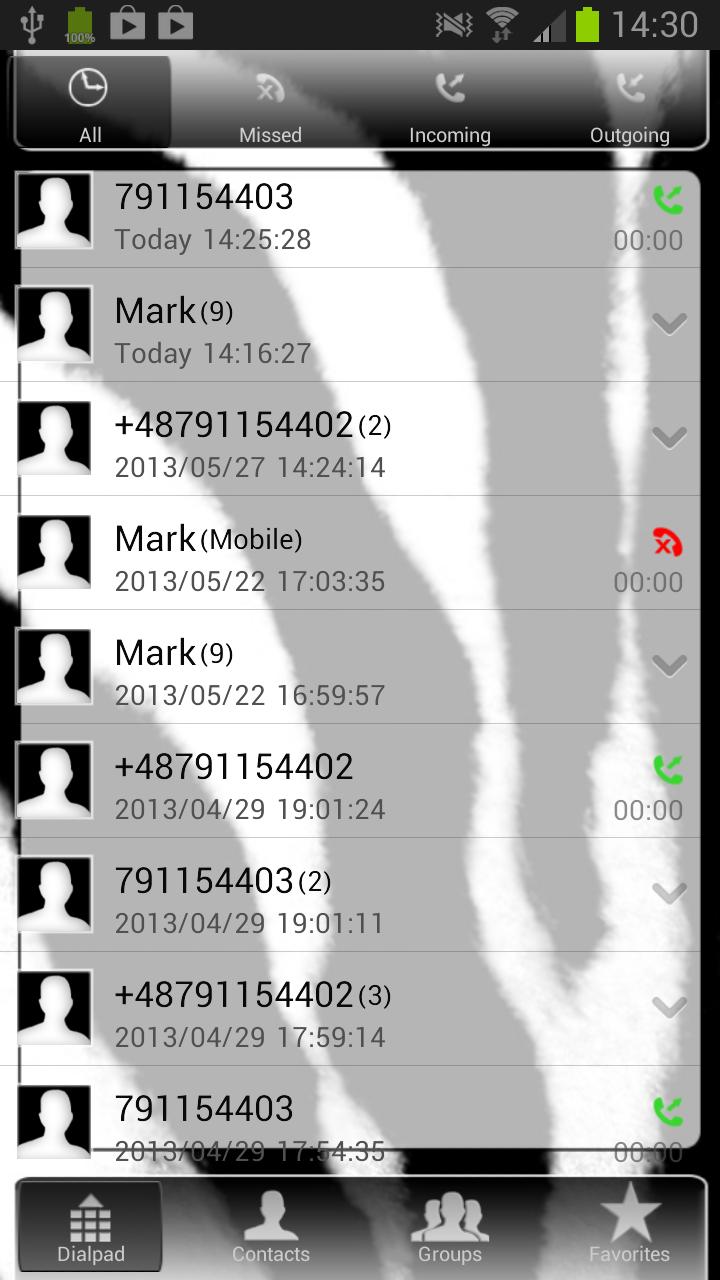Activate the All calls filter
Screen dimensions: 720x1280
coord(90,105)
